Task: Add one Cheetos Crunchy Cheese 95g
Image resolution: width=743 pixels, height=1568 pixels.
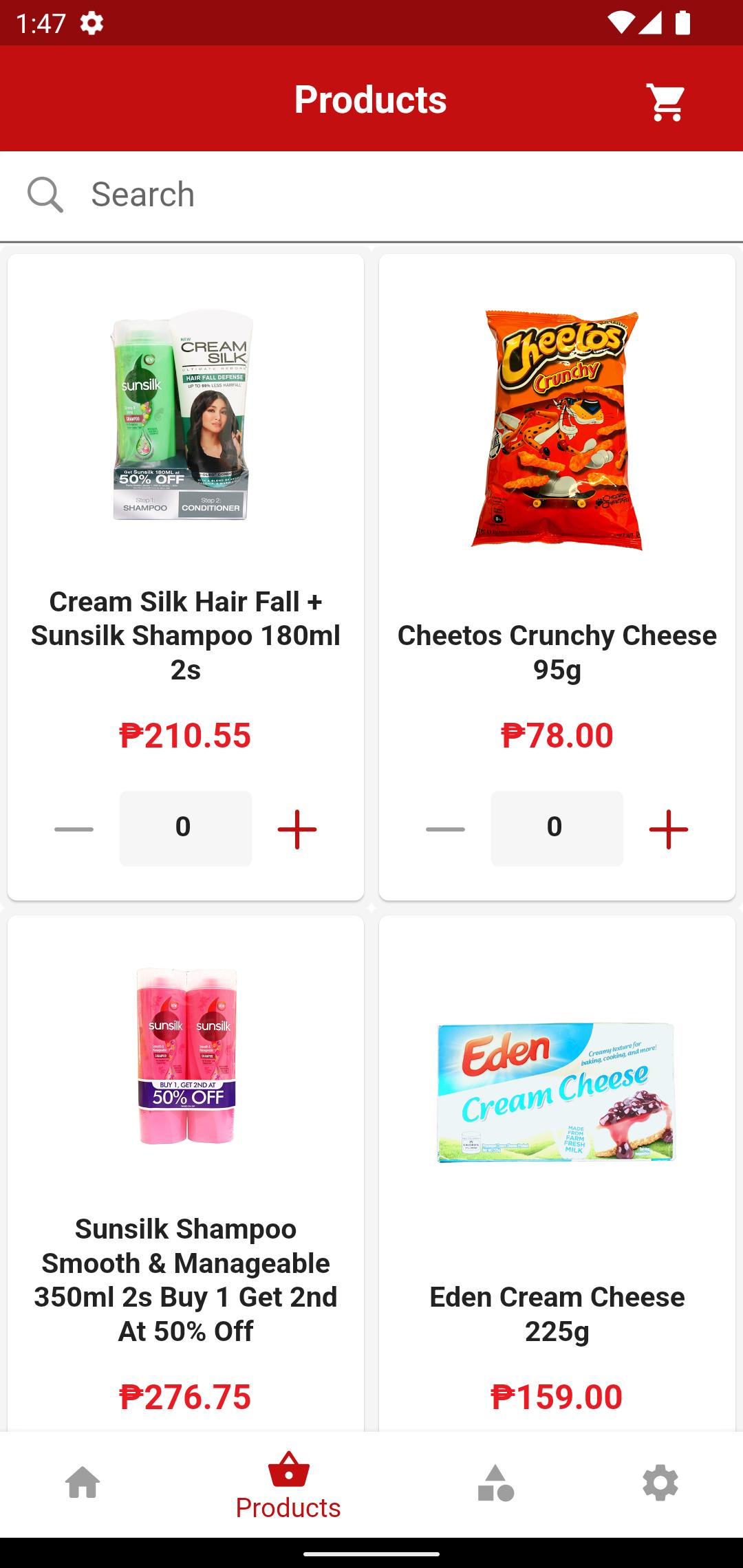Action: tap(668, 829)
